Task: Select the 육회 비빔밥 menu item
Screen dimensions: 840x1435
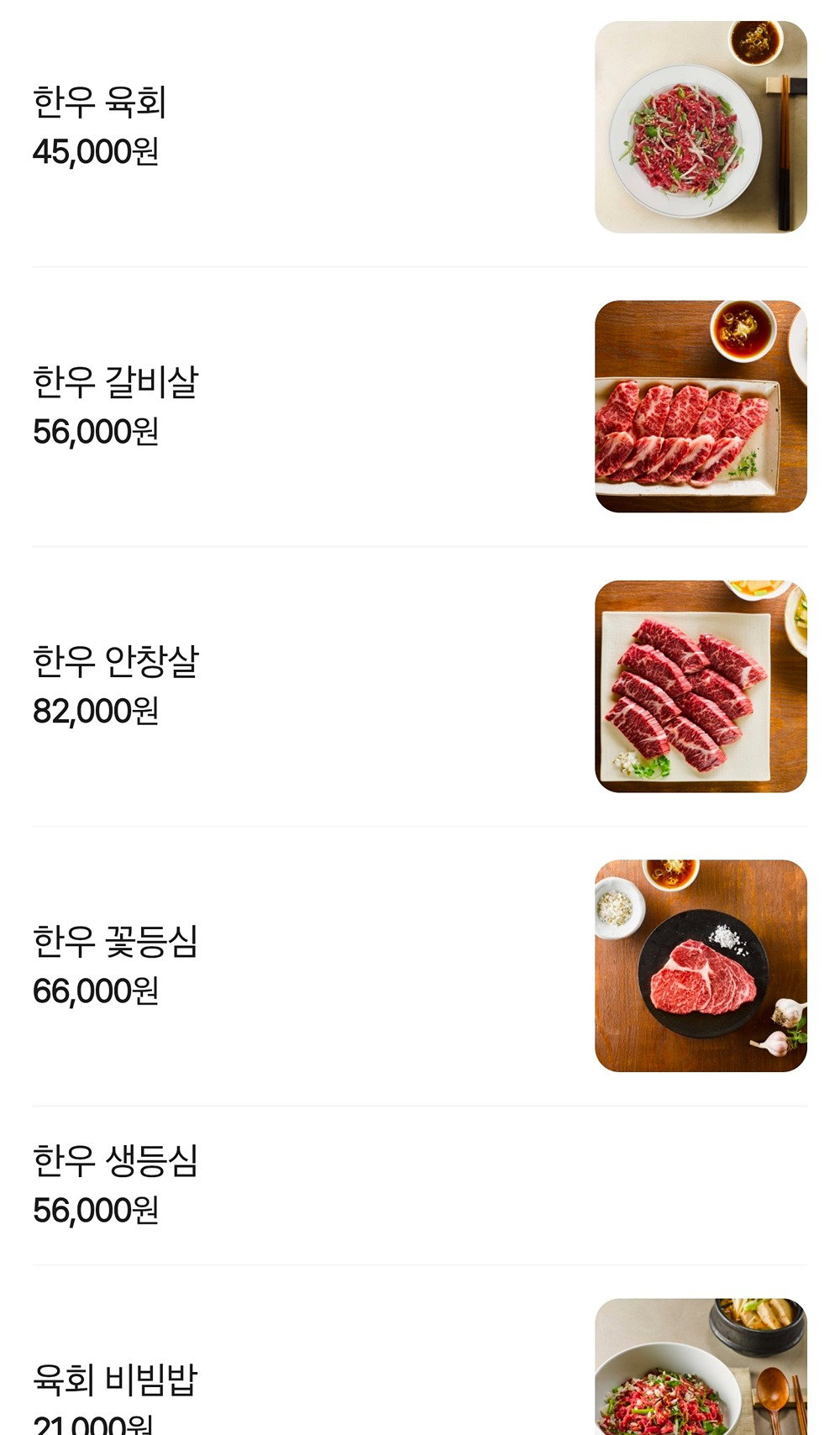Action: pyautogui.click(x=420, y=1351)
